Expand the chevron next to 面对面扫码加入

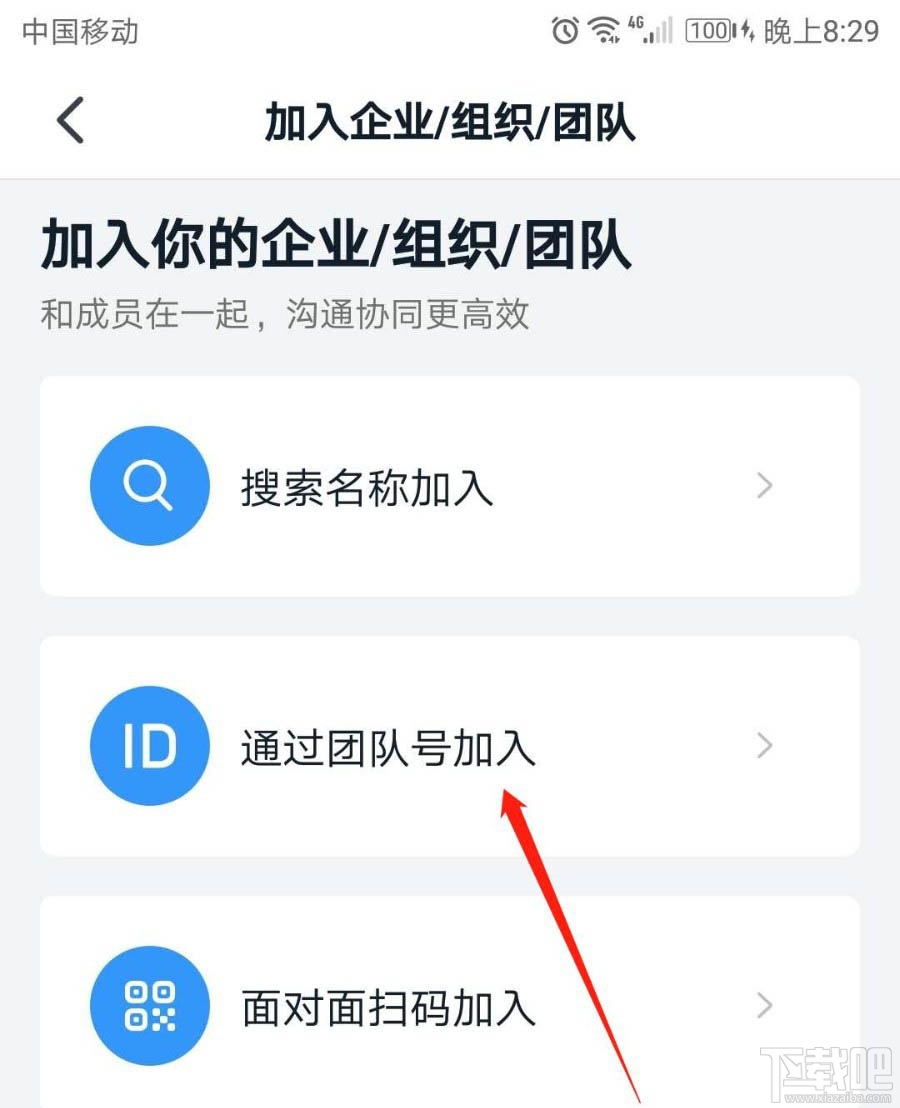coord(764,1006)
